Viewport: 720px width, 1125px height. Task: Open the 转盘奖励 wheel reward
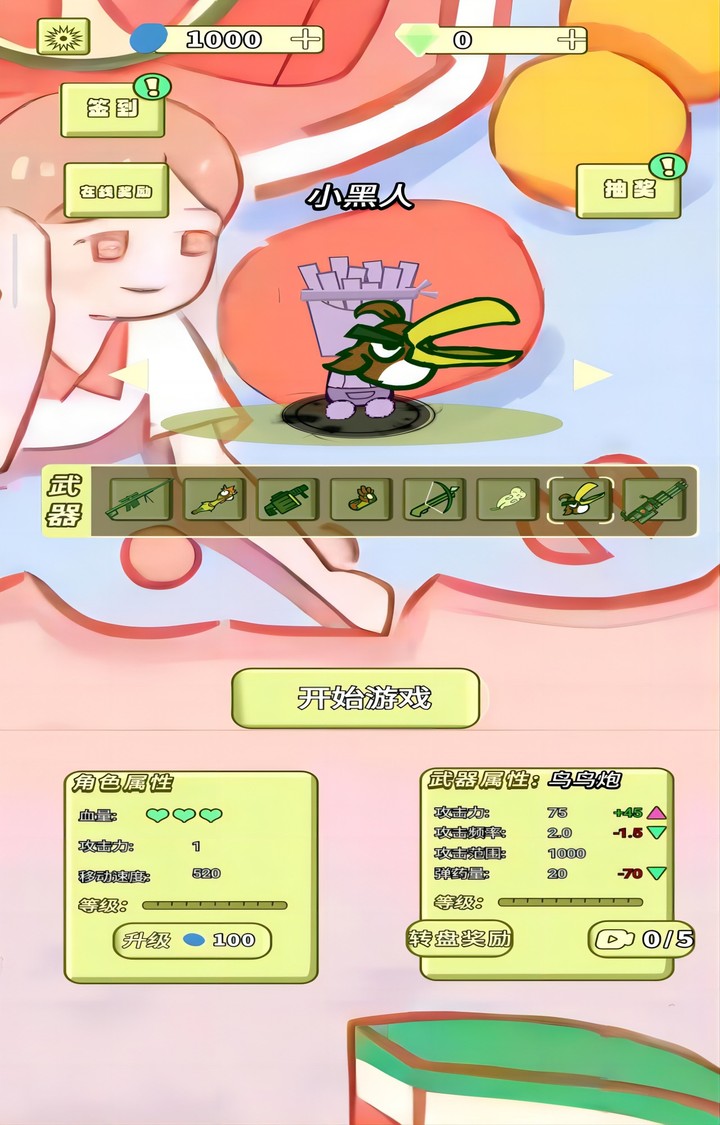tap(460, 939)
